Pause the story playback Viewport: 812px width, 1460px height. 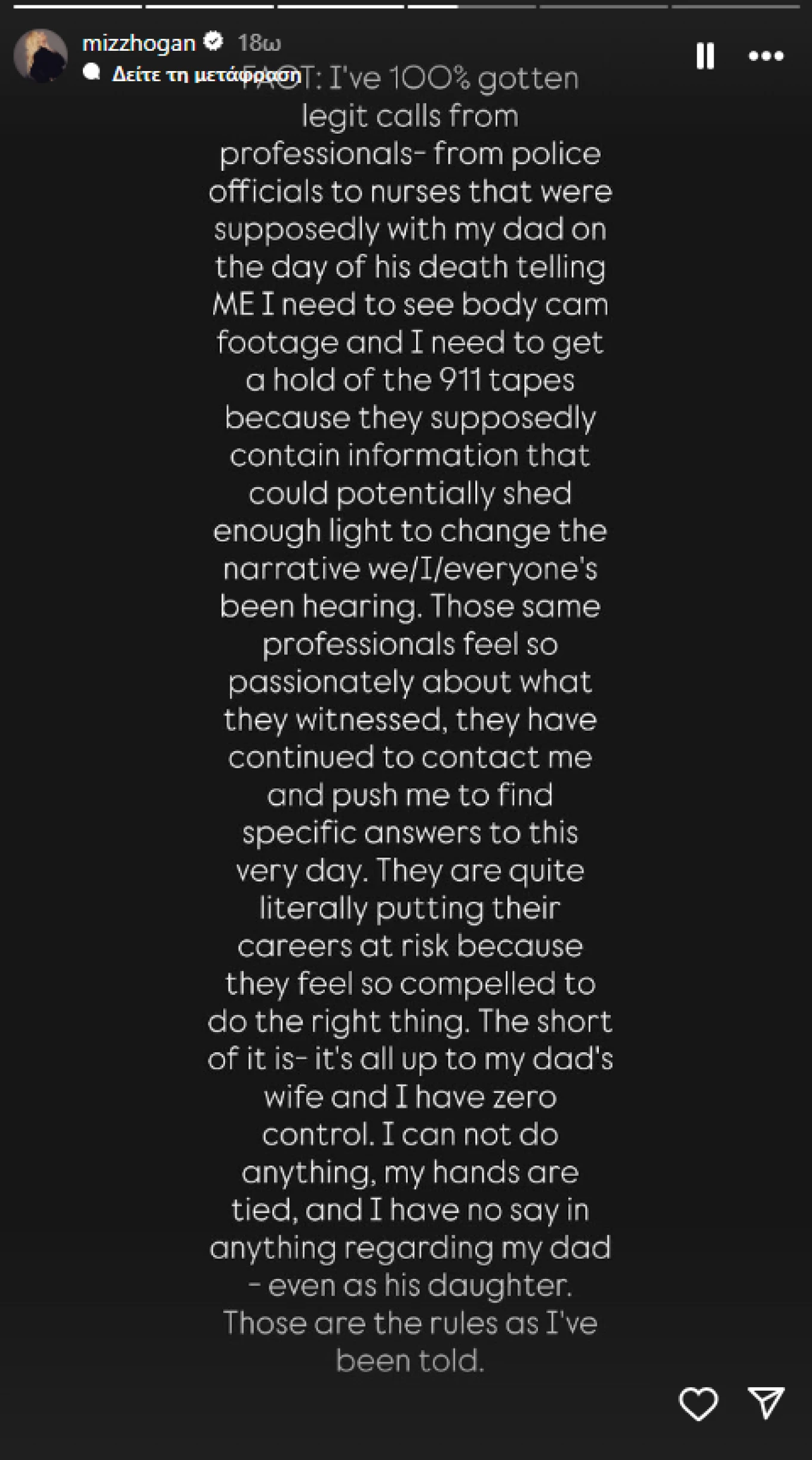(705, 56)
